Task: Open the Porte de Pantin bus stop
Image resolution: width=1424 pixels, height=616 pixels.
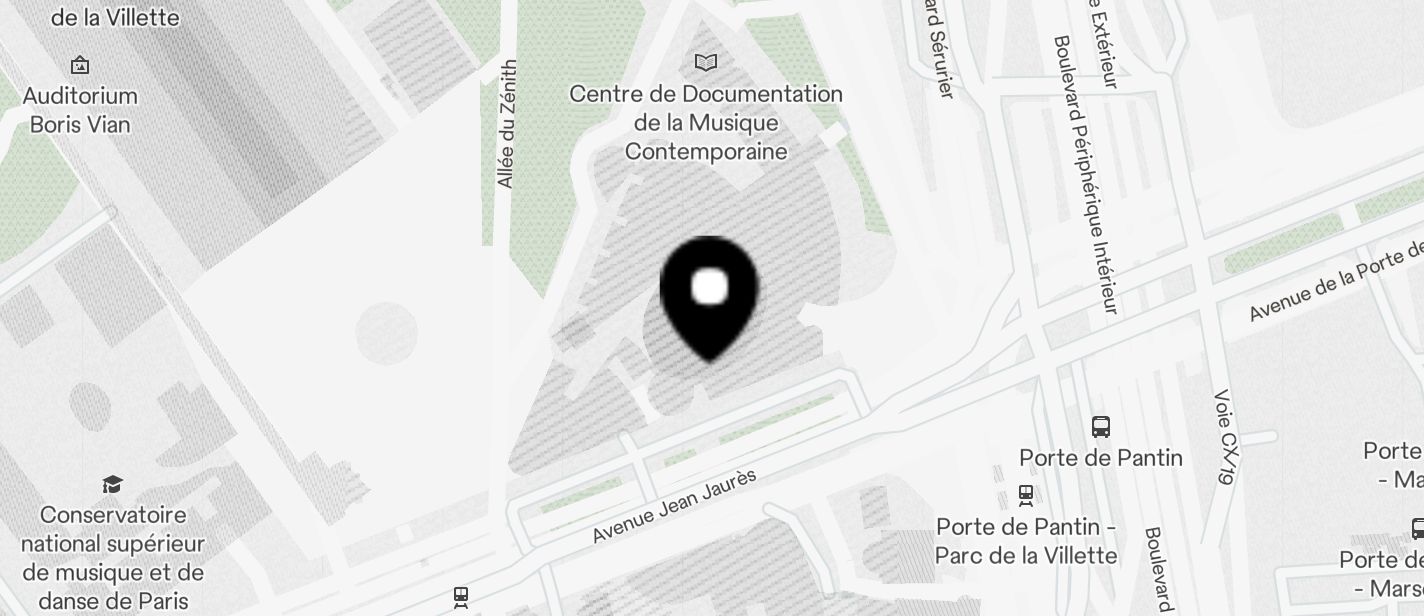Action: pyautogui.click(x=1101, y=427)
